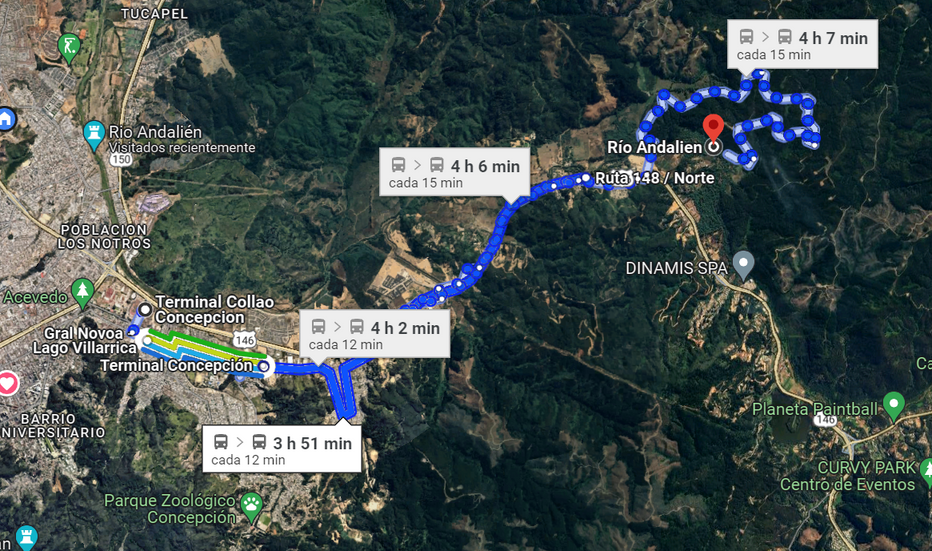932x551 pixels.
Task: Pick the 4 h 2 min route callout
Action: [x=374, y=334]
